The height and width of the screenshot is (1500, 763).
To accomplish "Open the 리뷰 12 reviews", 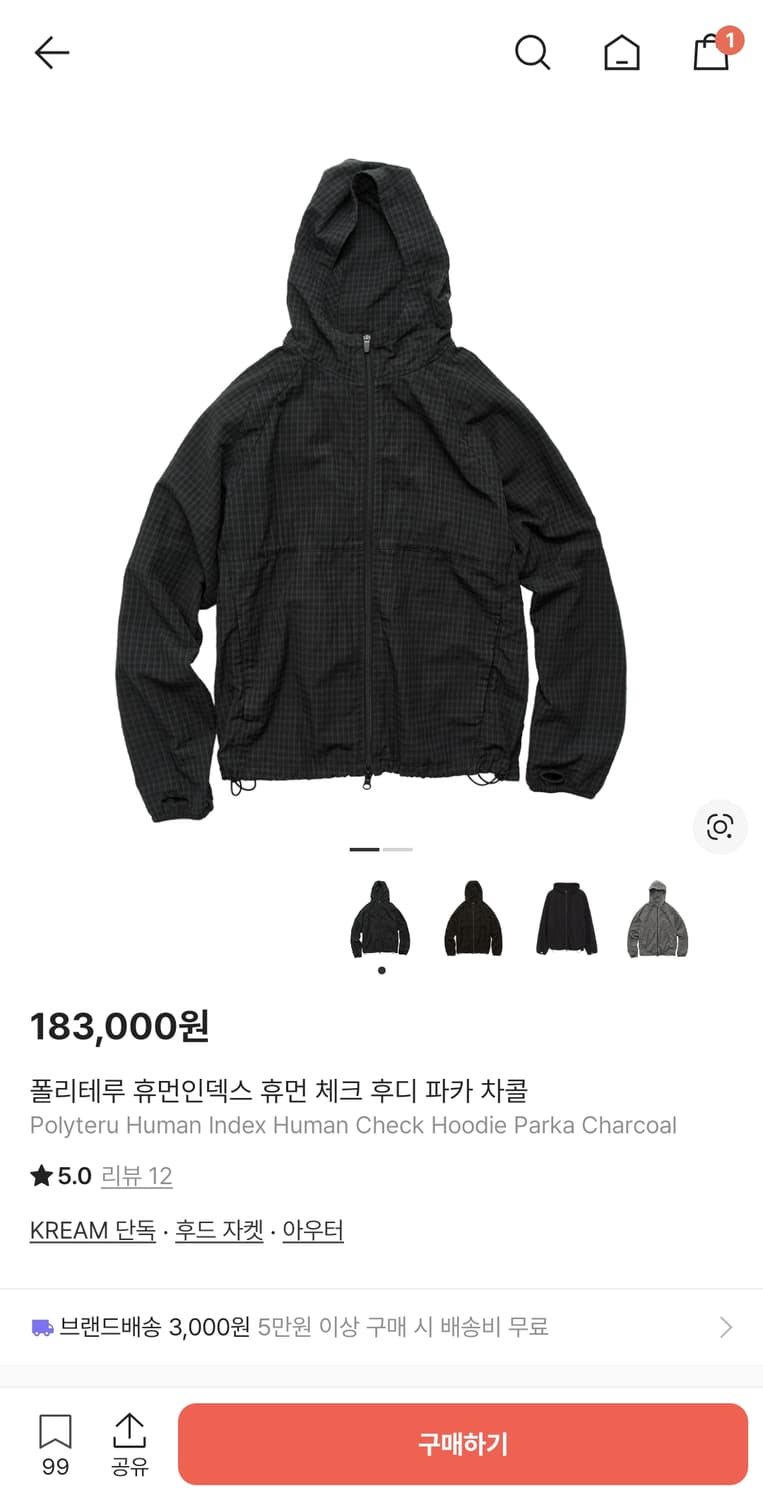I will click(137, 1176).
